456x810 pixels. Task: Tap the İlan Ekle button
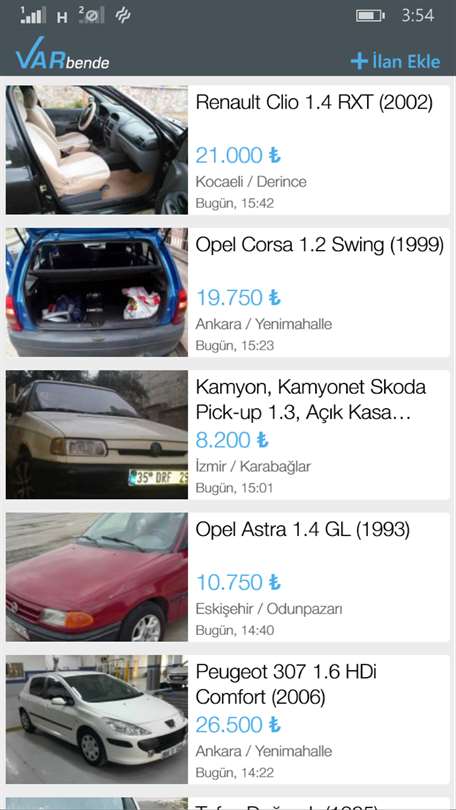395,61
